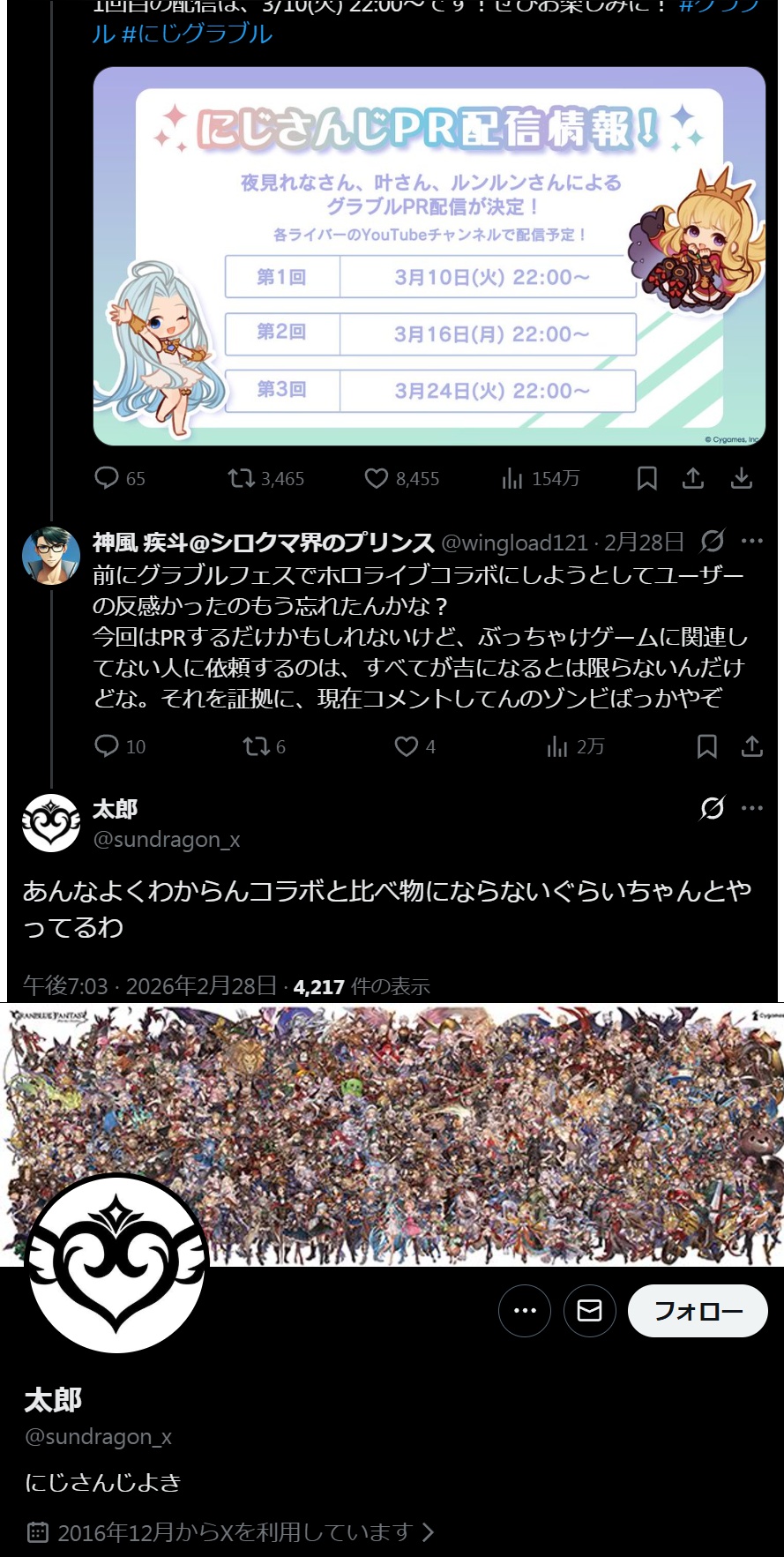
Task: Like the post with 8,455 likes
Action: (377, 478)
